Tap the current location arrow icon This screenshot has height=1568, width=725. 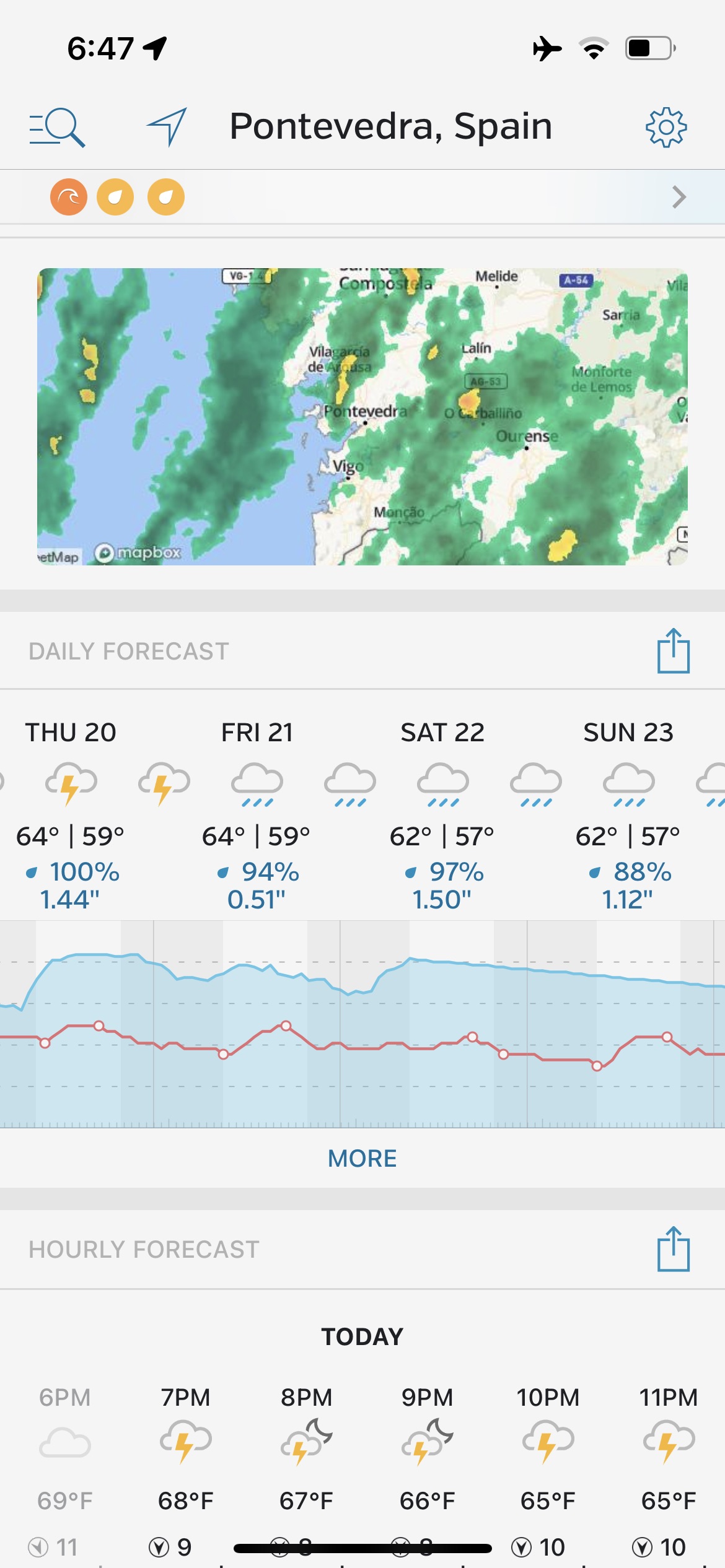167,126
